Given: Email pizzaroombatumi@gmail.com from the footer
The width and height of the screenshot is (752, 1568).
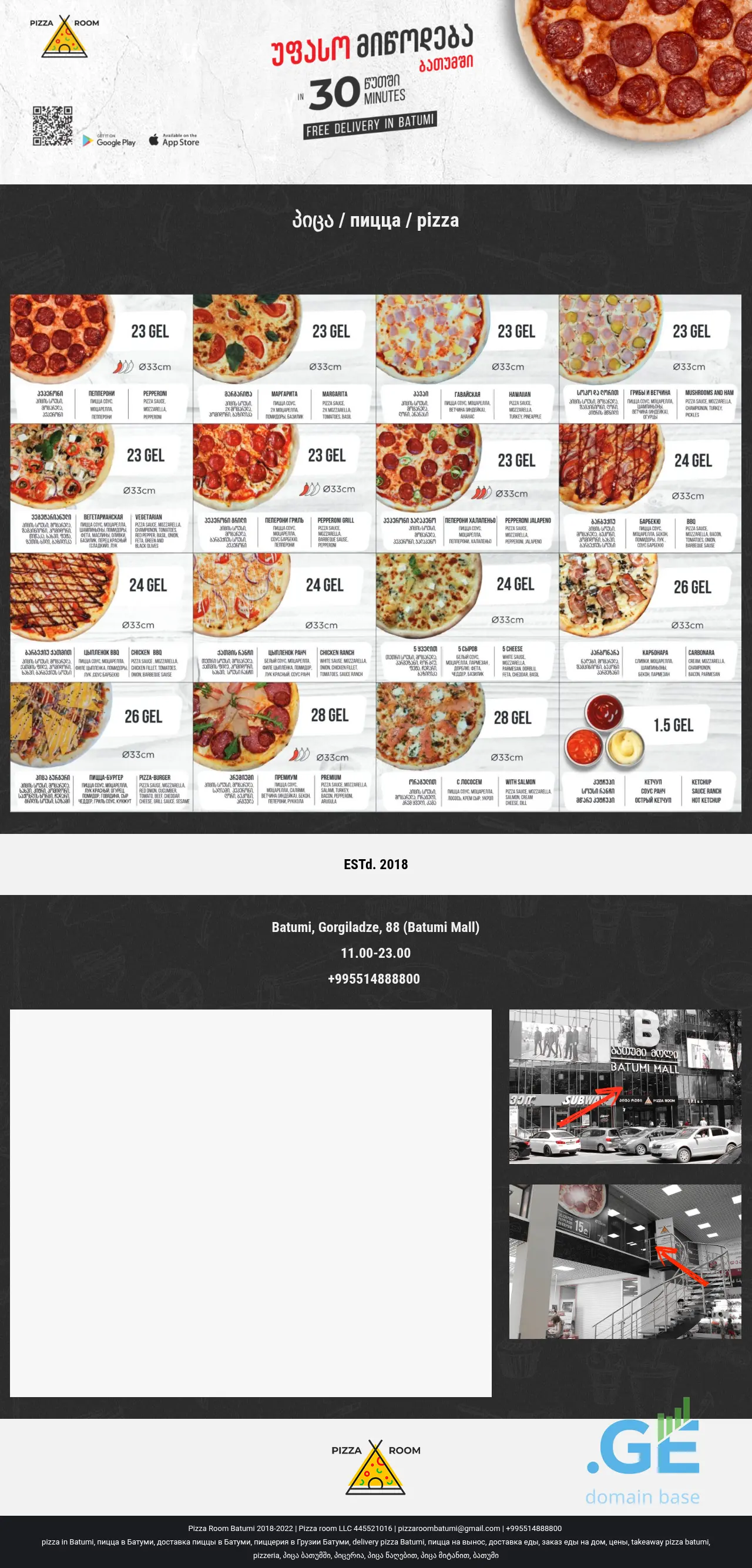Looking at the screenshot, I should click(x=449, y=1528).
